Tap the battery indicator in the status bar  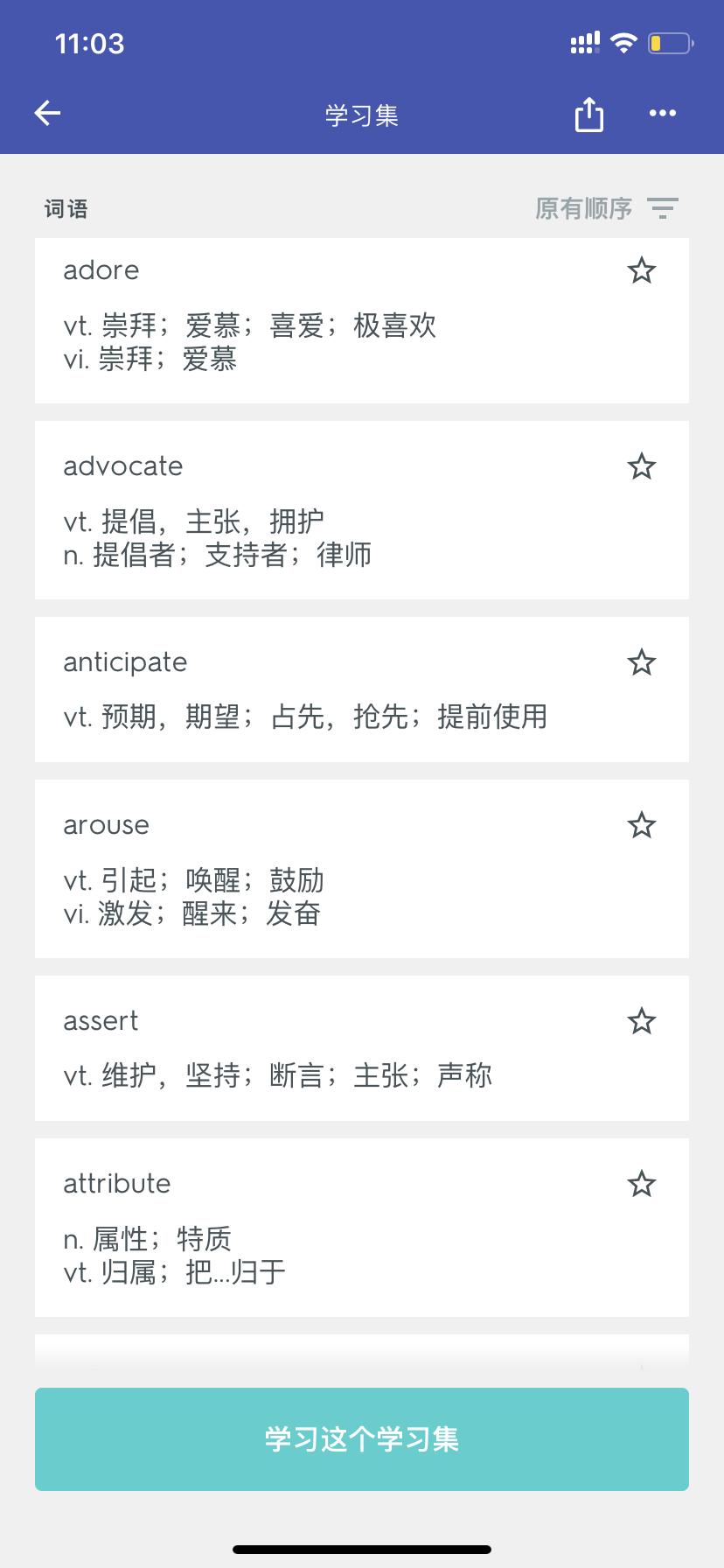672,41
